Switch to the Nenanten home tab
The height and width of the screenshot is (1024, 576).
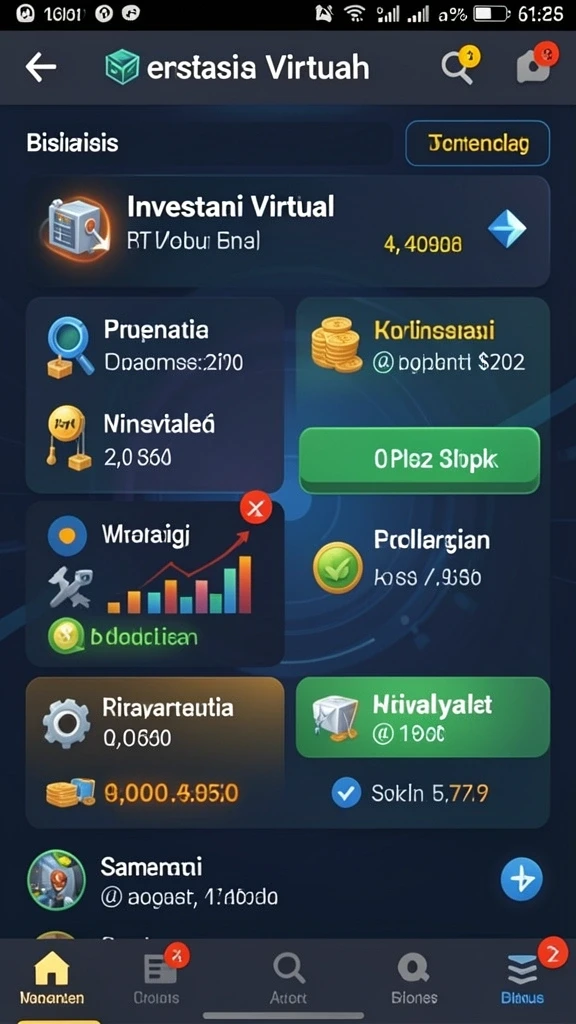pos(52,978)
